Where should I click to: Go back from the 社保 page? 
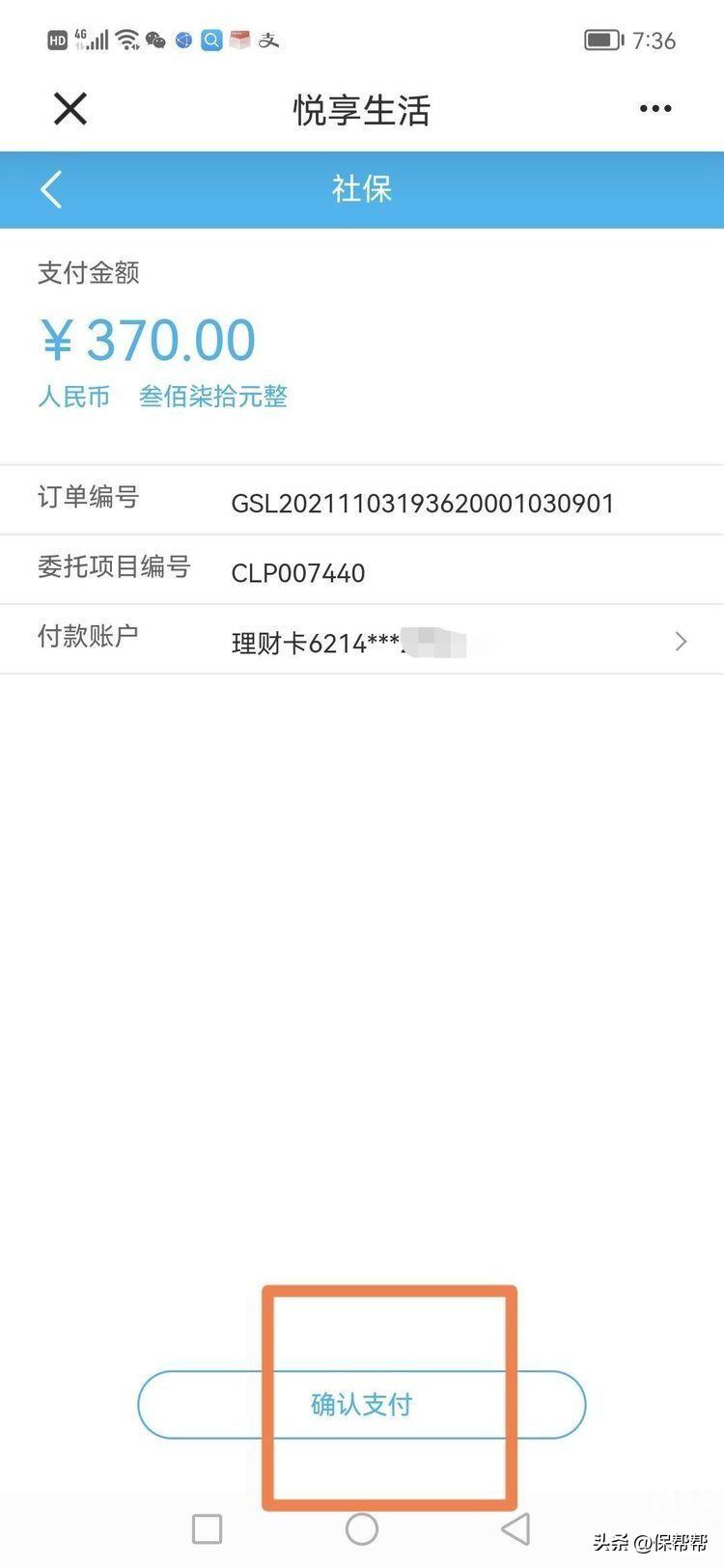point(52,189)
